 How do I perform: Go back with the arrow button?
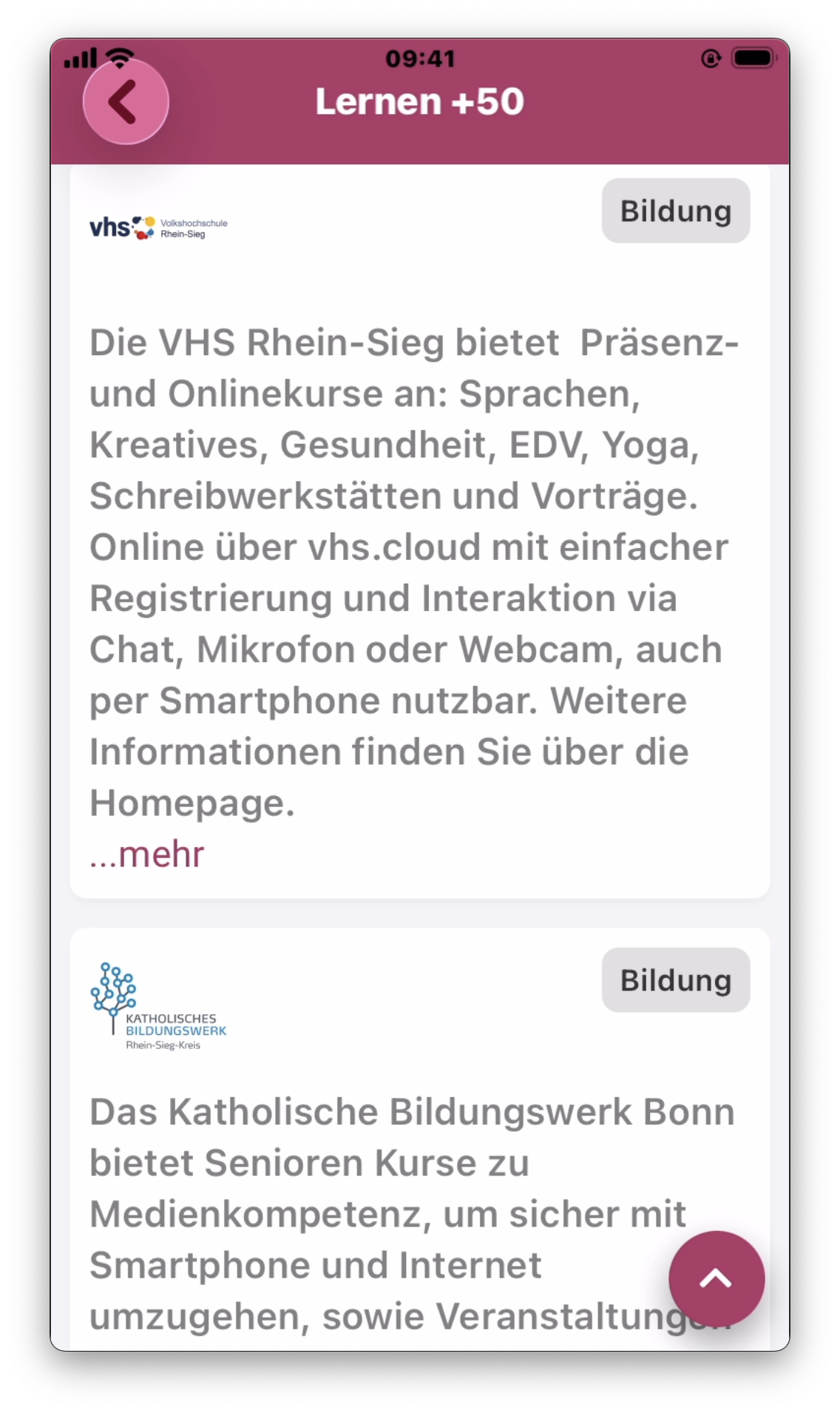click(126, 101)
